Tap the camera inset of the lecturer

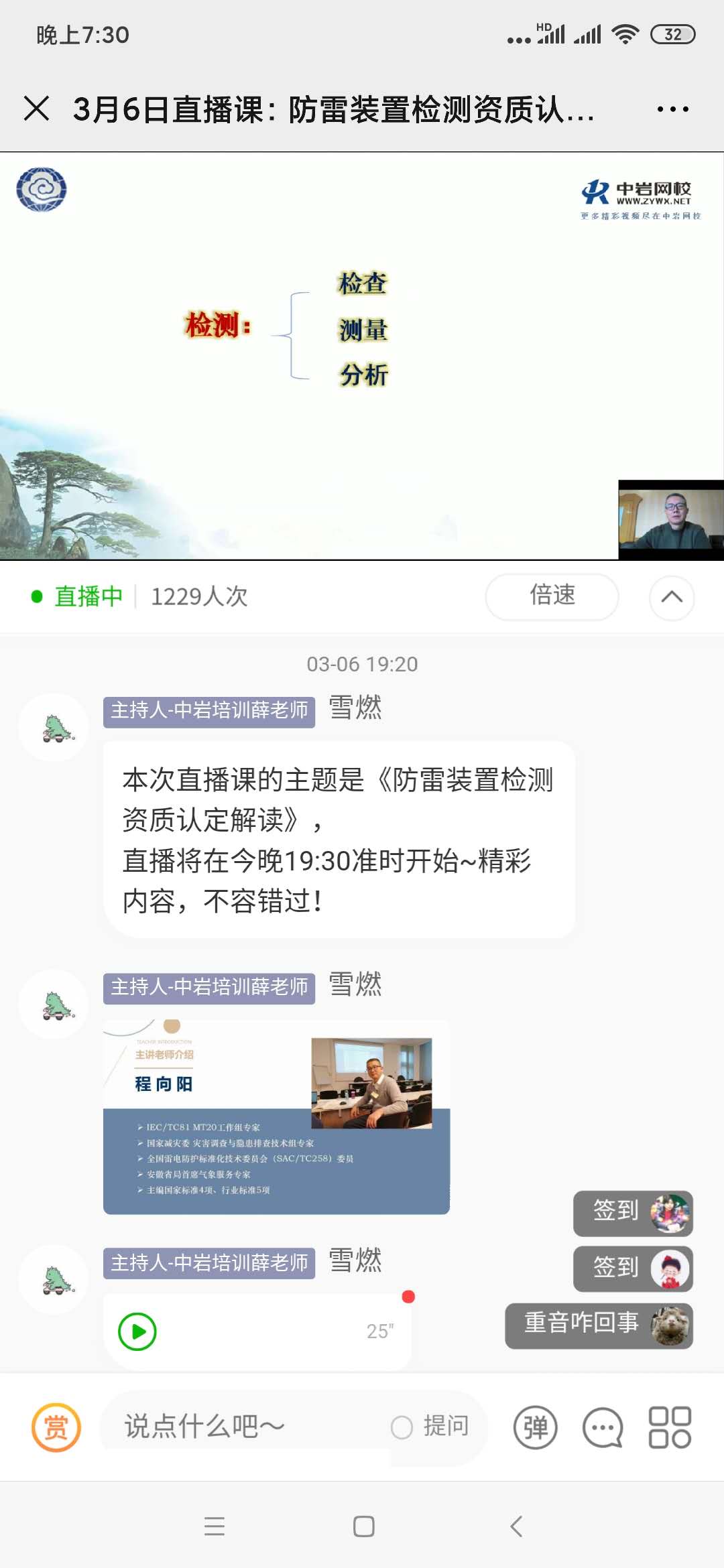point(670,519)
